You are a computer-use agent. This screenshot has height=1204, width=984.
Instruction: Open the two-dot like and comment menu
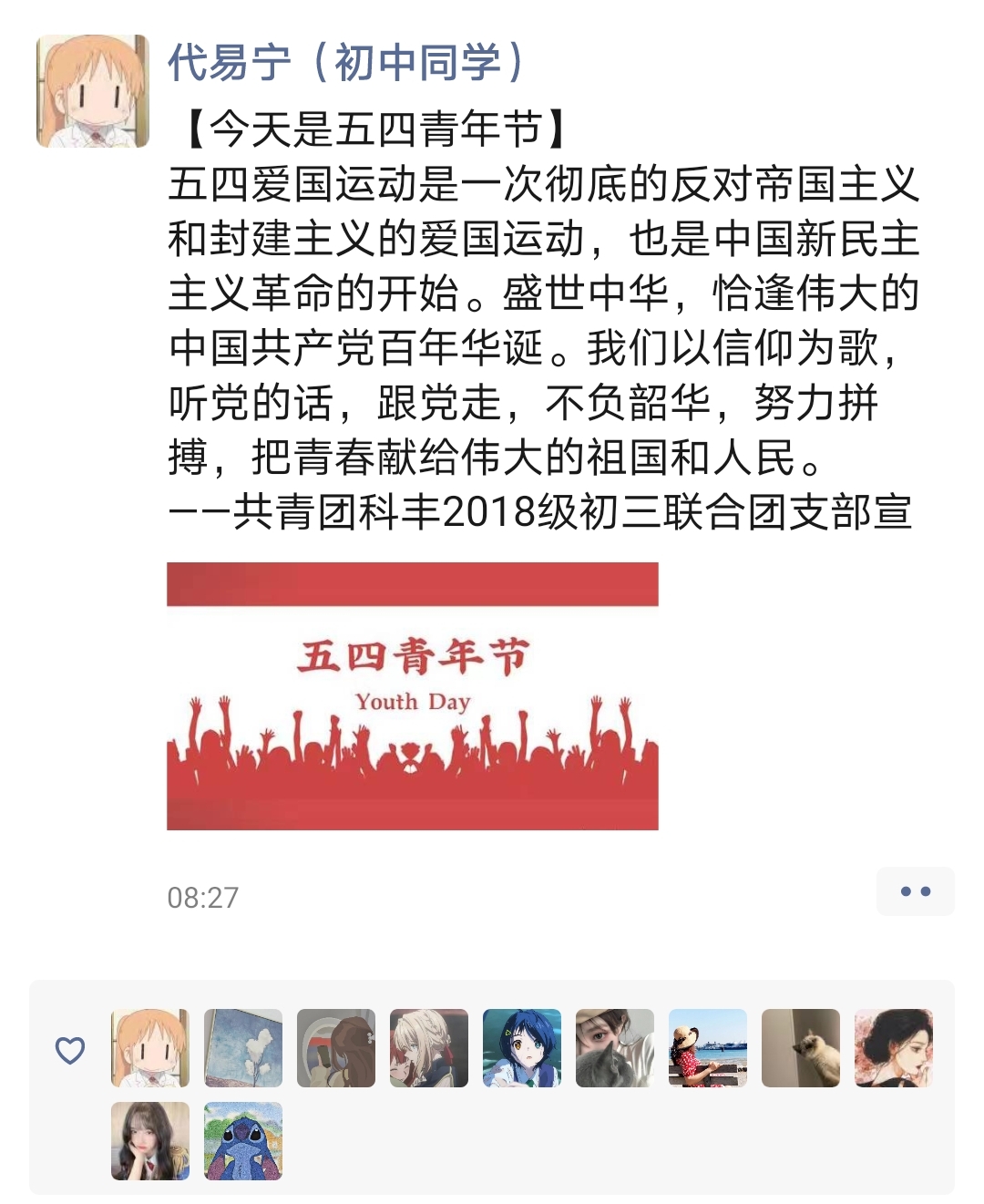915,890
